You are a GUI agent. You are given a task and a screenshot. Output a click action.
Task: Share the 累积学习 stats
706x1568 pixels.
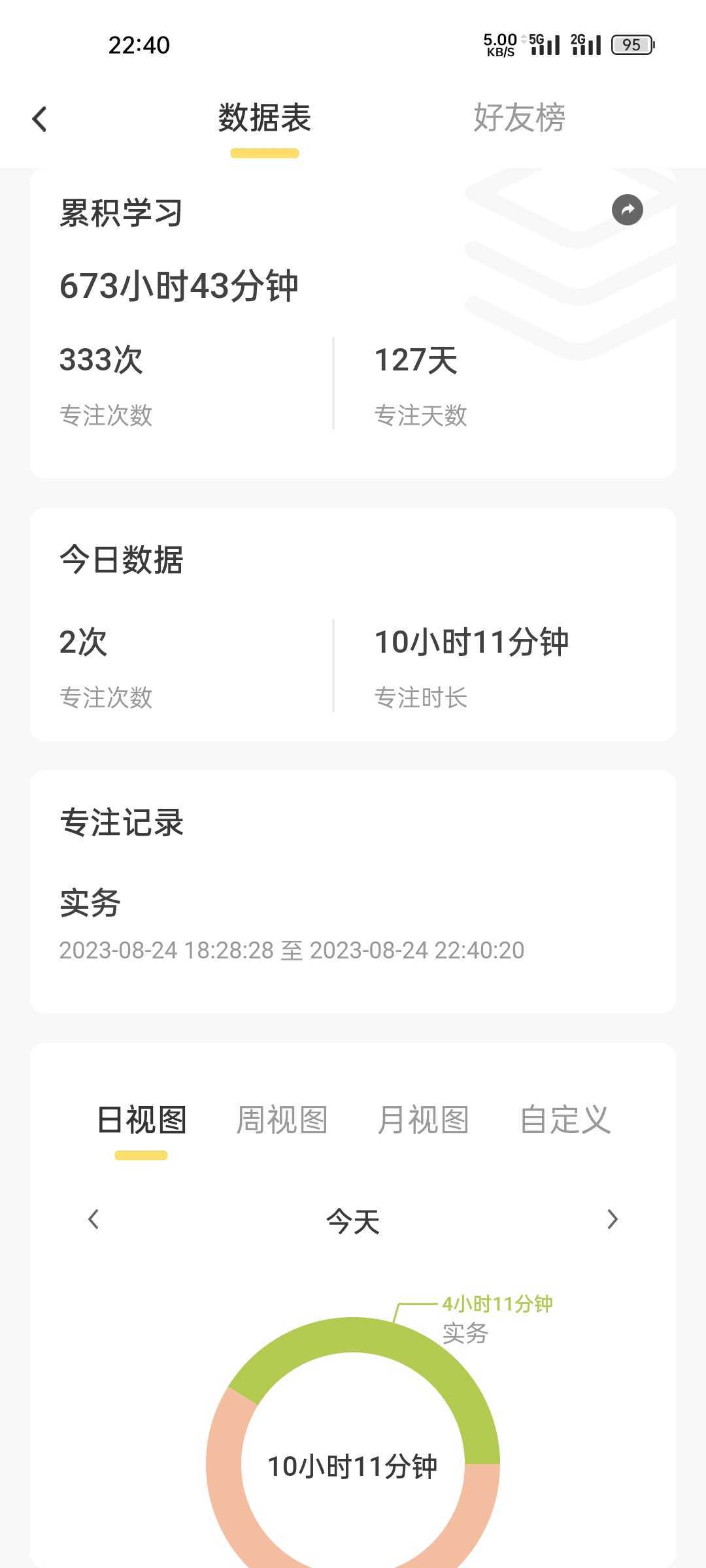click(x=627, y=210)
